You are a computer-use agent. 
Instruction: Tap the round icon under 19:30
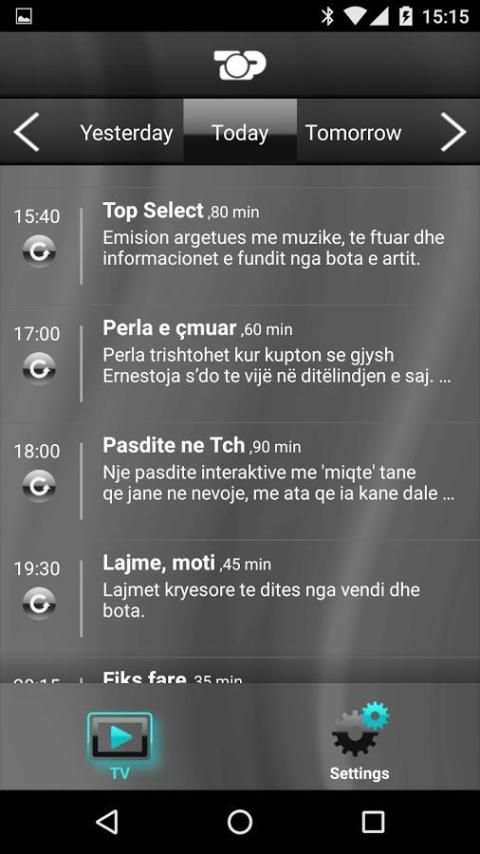click(39, 603)
